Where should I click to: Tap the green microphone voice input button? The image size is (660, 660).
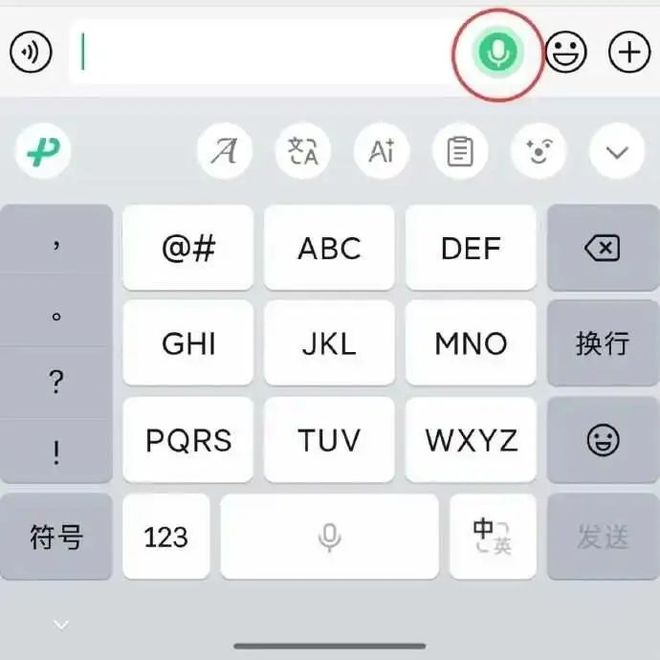(500, 52)
